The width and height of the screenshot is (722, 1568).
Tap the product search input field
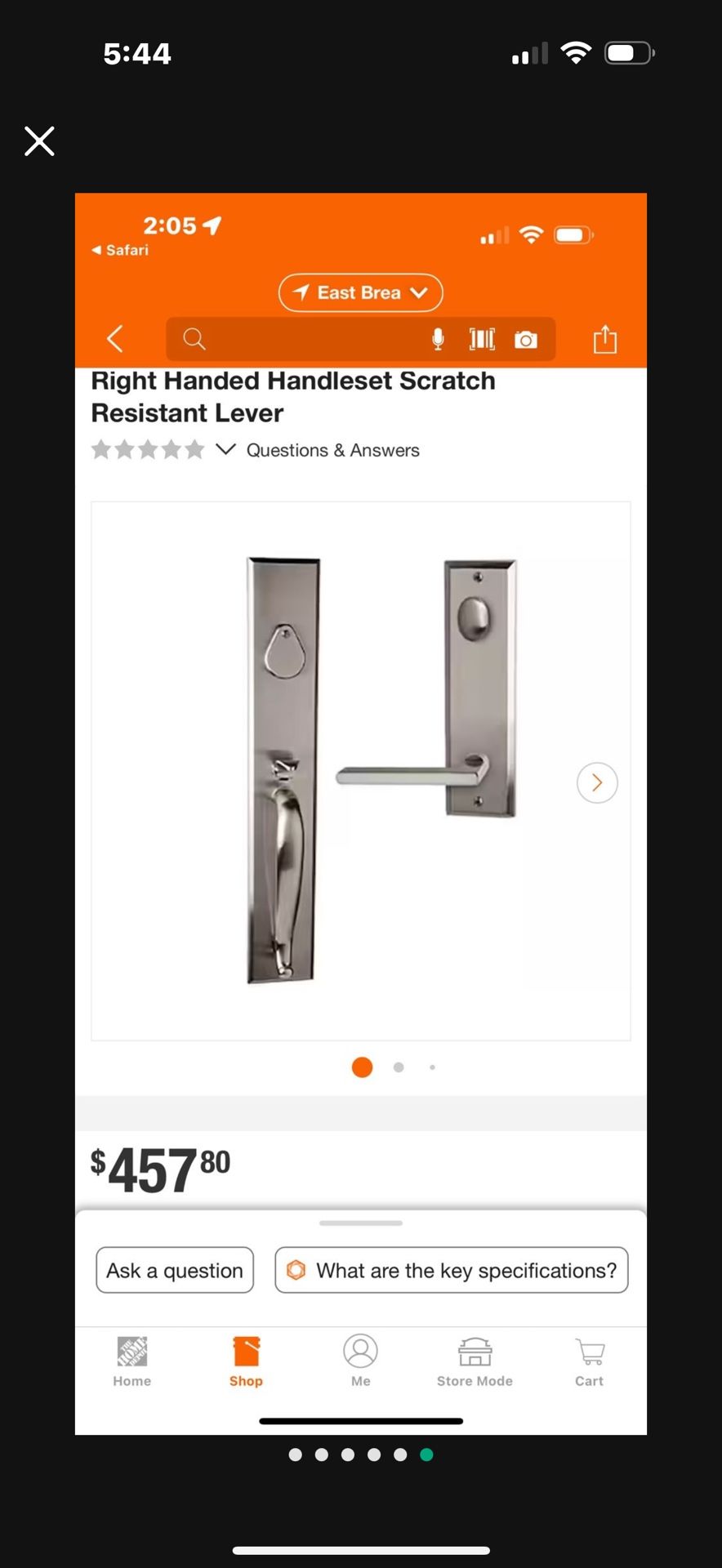point(310,338)
